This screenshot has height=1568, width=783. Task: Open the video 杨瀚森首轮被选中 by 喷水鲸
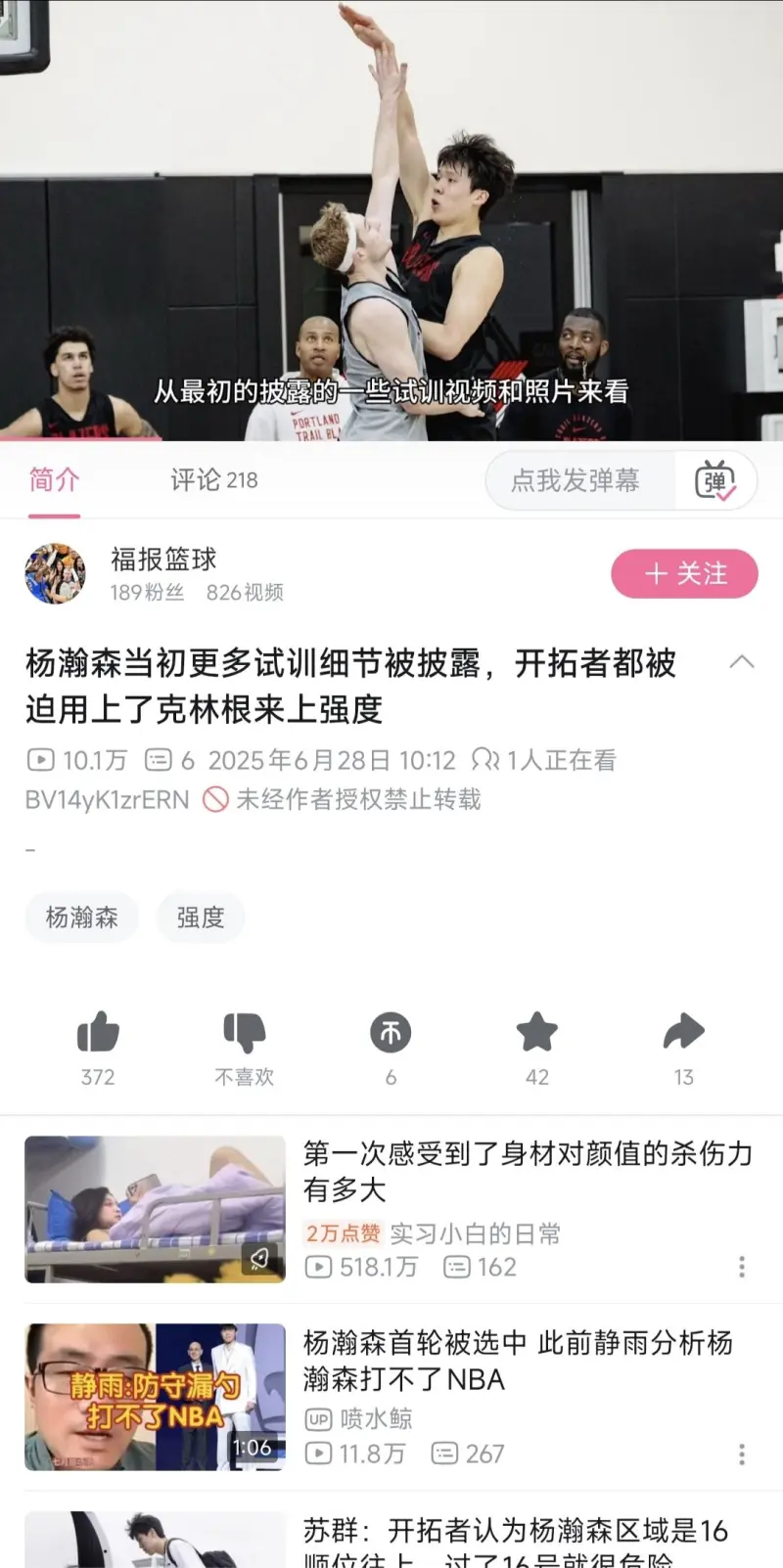[x=519, y=1361]
